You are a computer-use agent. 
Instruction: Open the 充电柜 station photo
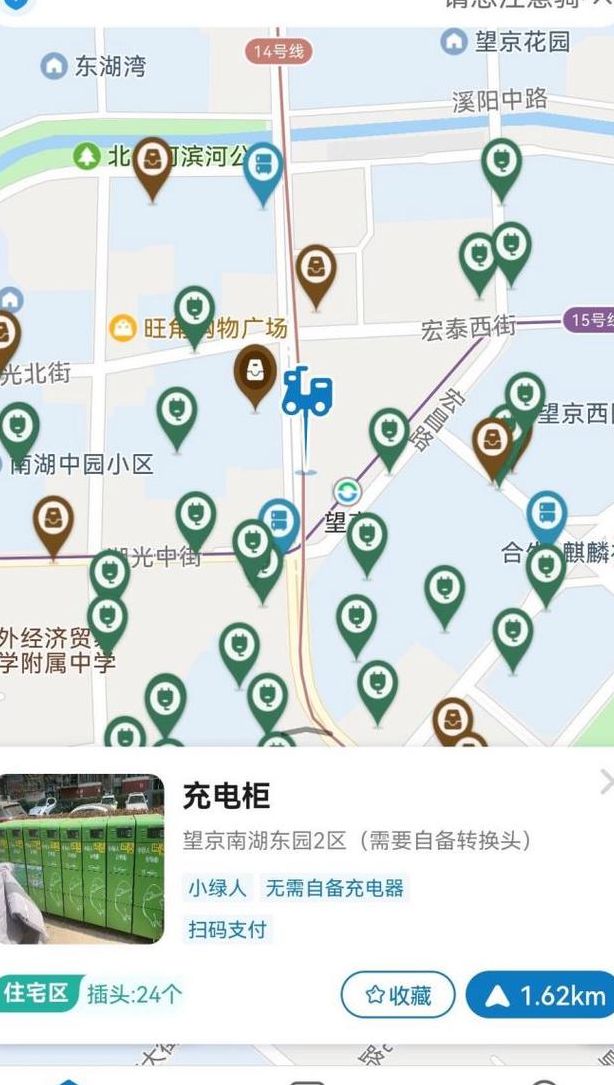click(x=82, y=859)
